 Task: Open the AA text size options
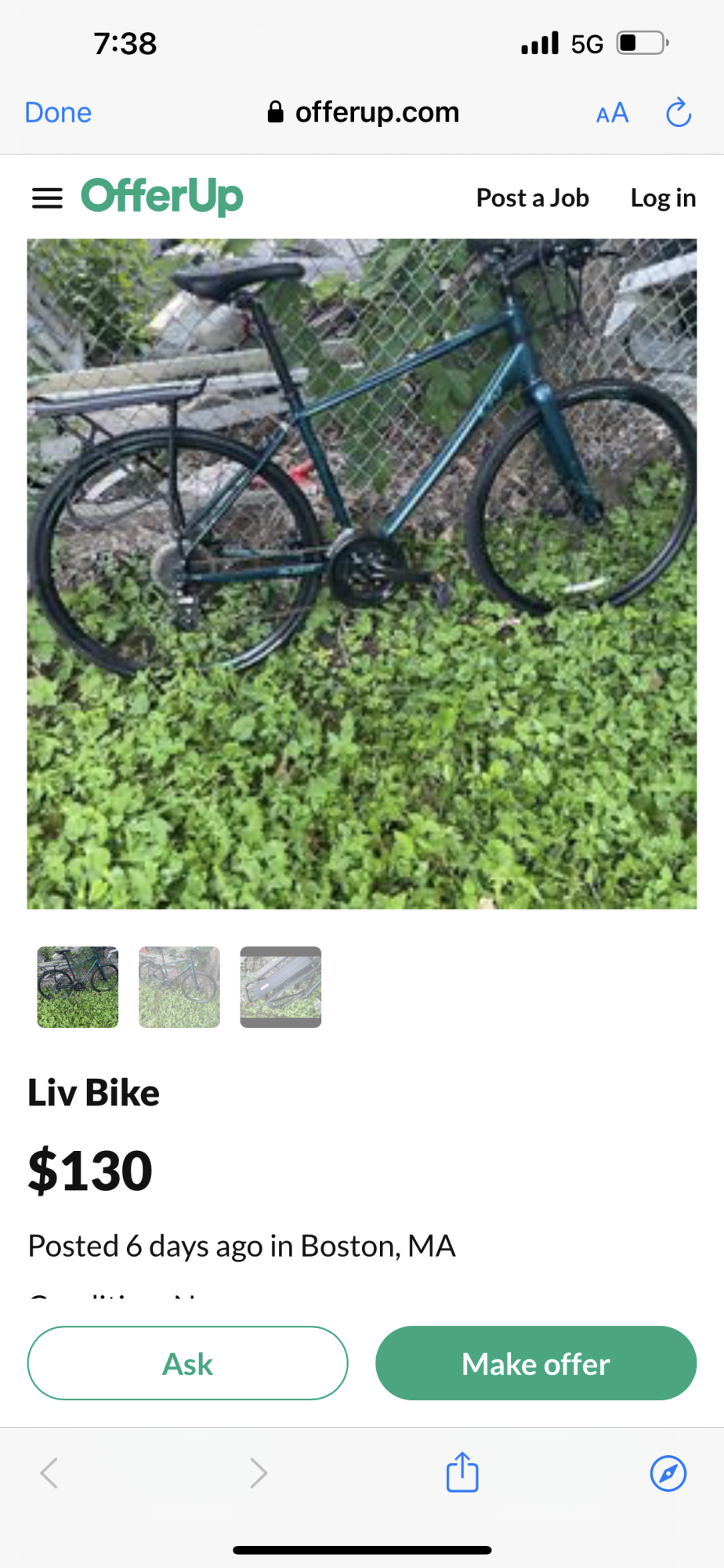click(x=612, y=114)
